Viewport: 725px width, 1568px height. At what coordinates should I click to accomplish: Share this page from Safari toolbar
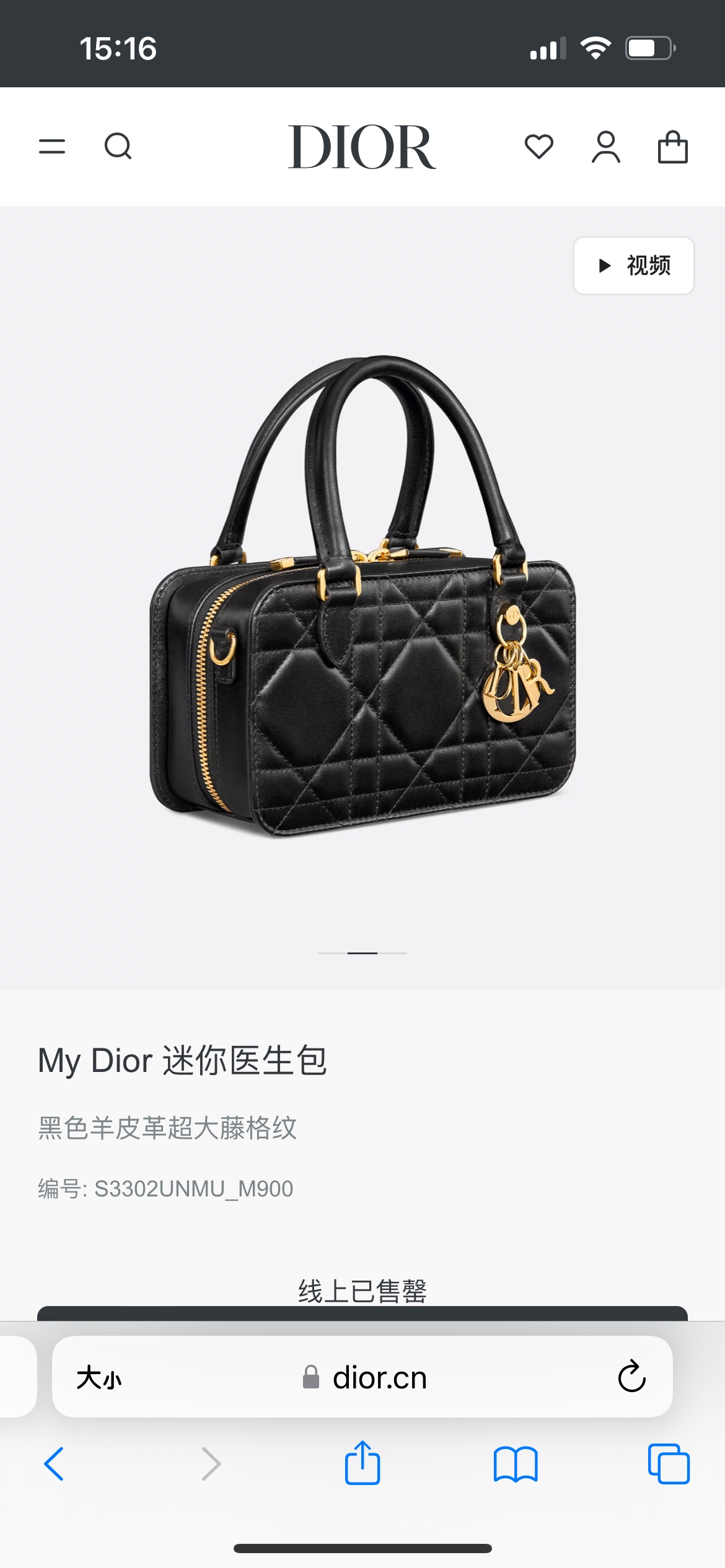(362, 1463)
